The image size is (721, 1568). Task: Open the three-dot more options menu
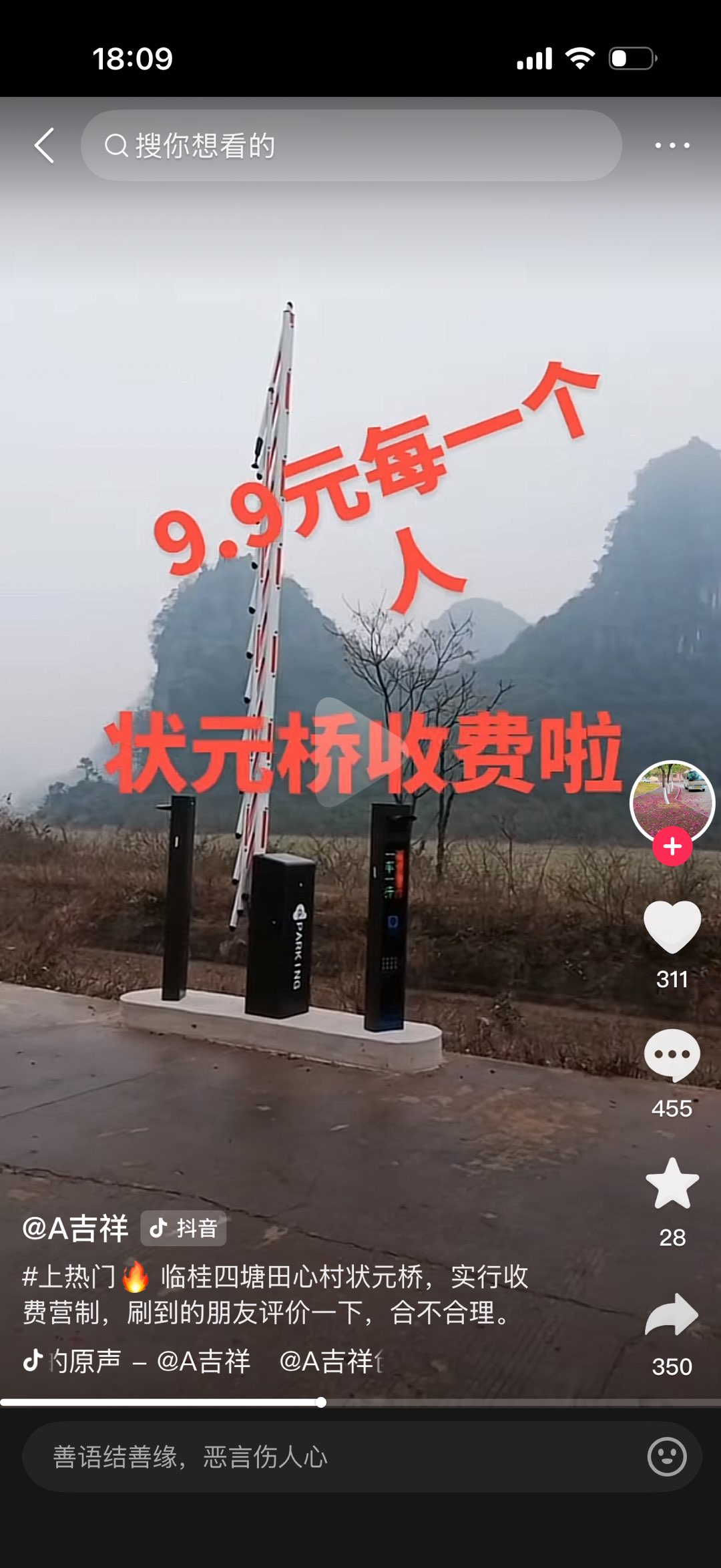pos(672,146)
